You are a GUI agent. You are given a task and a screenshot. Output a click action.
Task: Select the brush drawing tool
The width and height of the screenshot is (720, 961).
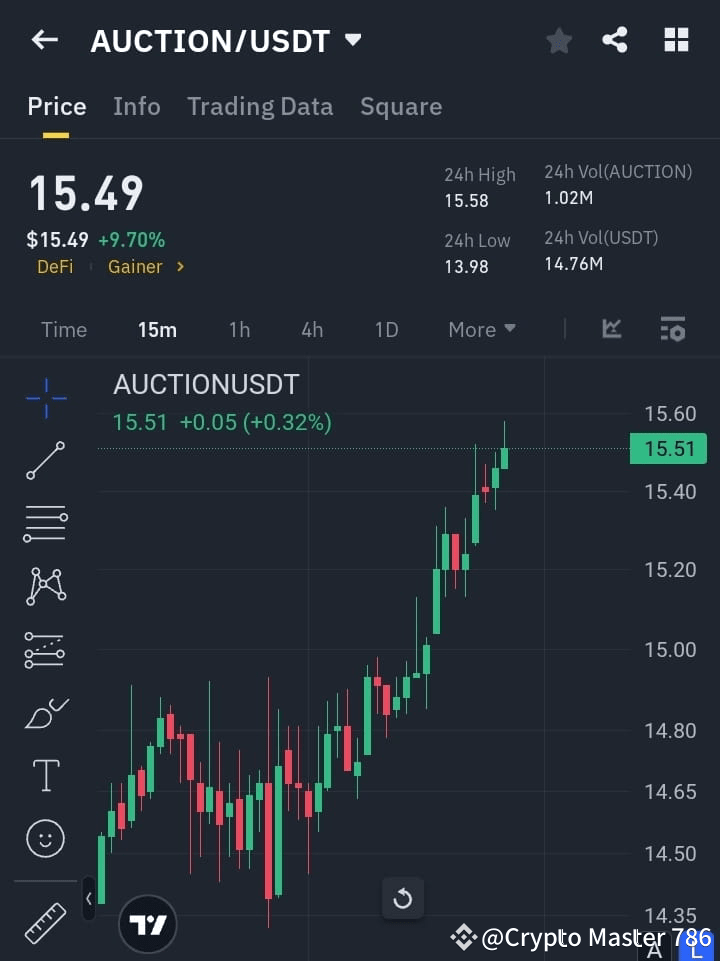coord(45,713)
